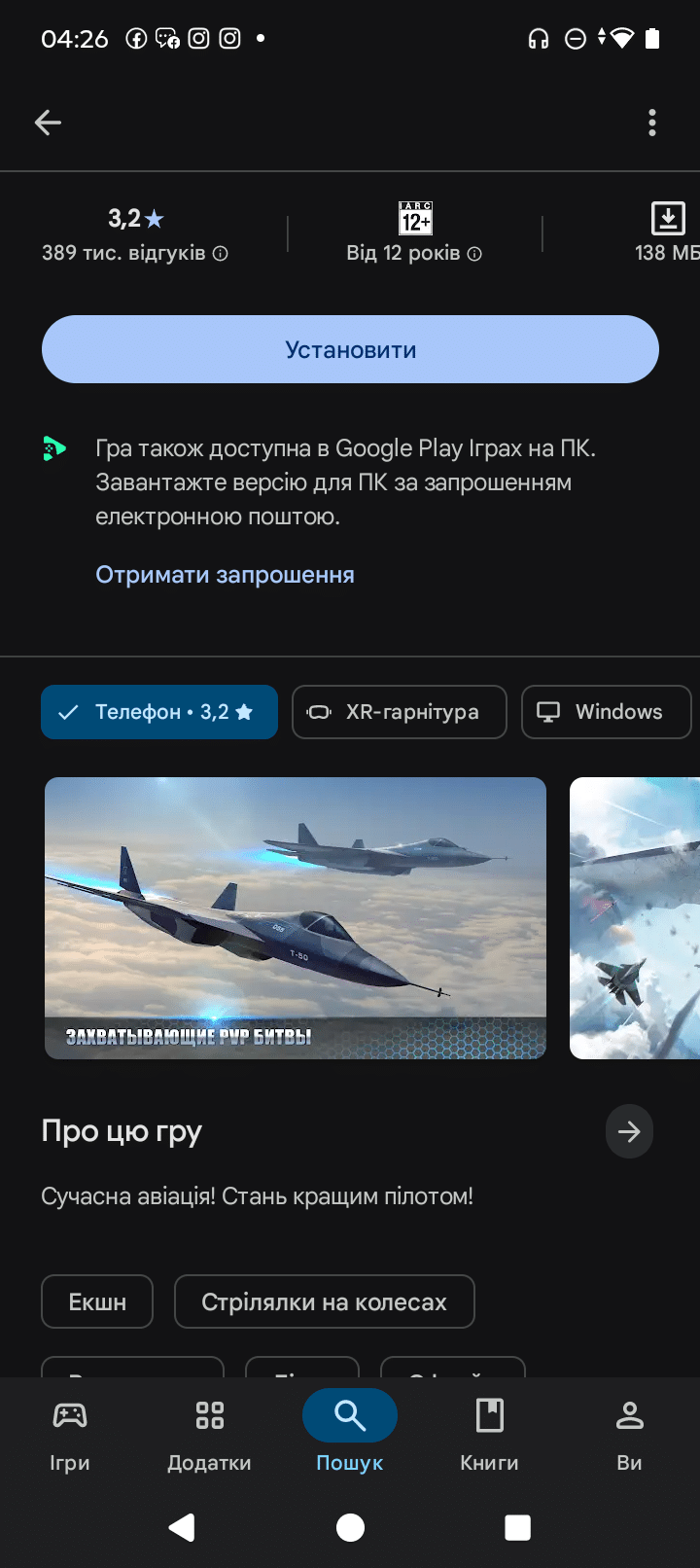Open the screenshot with two fighter jets
Viewport: 700px width, 1568px height.
[296, 917]
